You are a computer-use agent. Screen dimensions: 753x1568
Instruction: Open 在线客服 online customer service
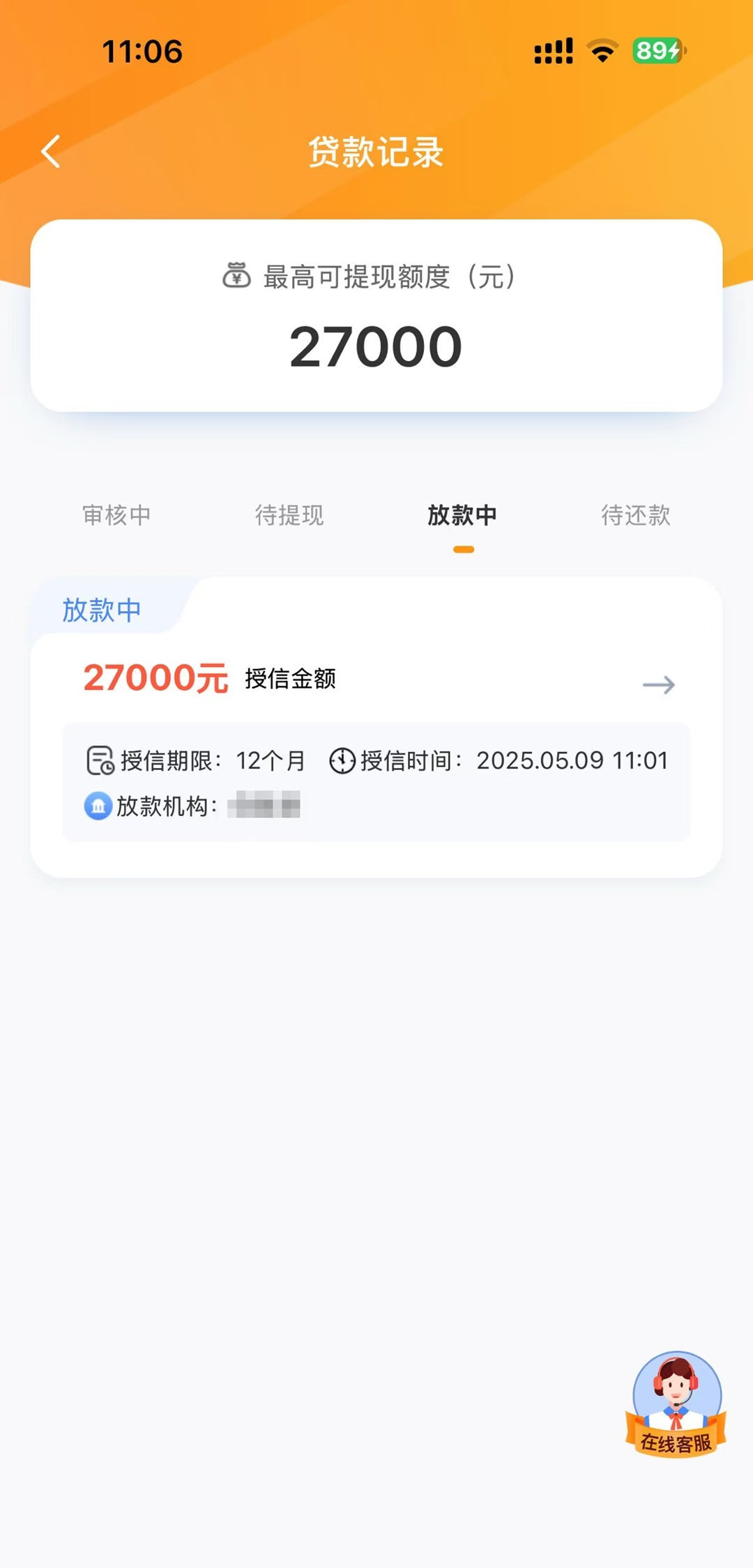click(x=676, y=1404)
